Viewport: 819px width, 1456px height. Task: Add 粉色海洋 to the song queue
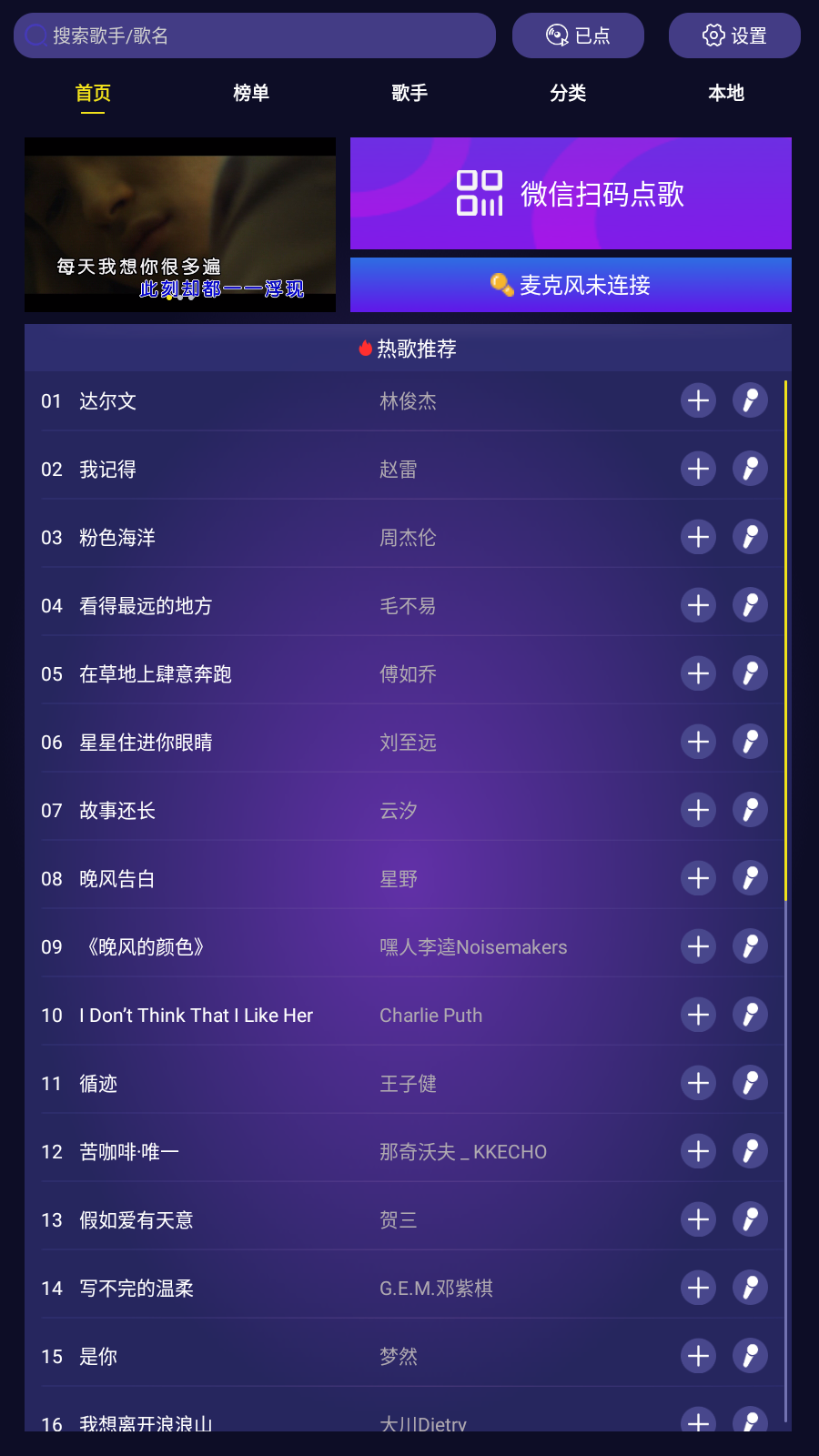(698, 537)
